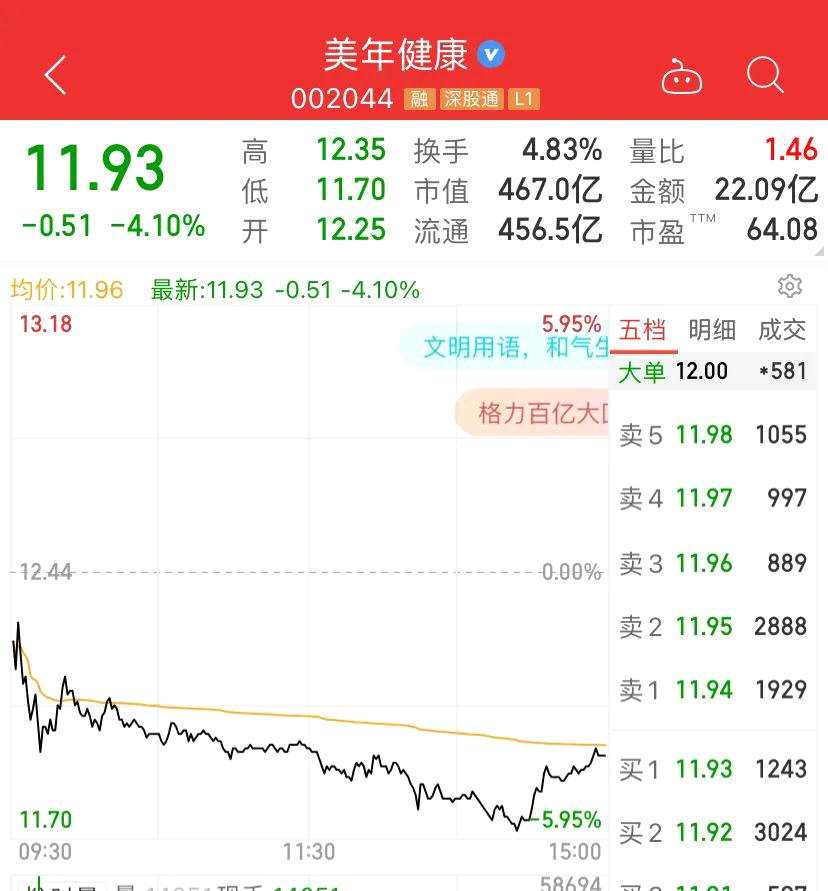Viewport: 828px width, 891px height.
Task: Switch to the 成交 tab
Action: (782, 330)
